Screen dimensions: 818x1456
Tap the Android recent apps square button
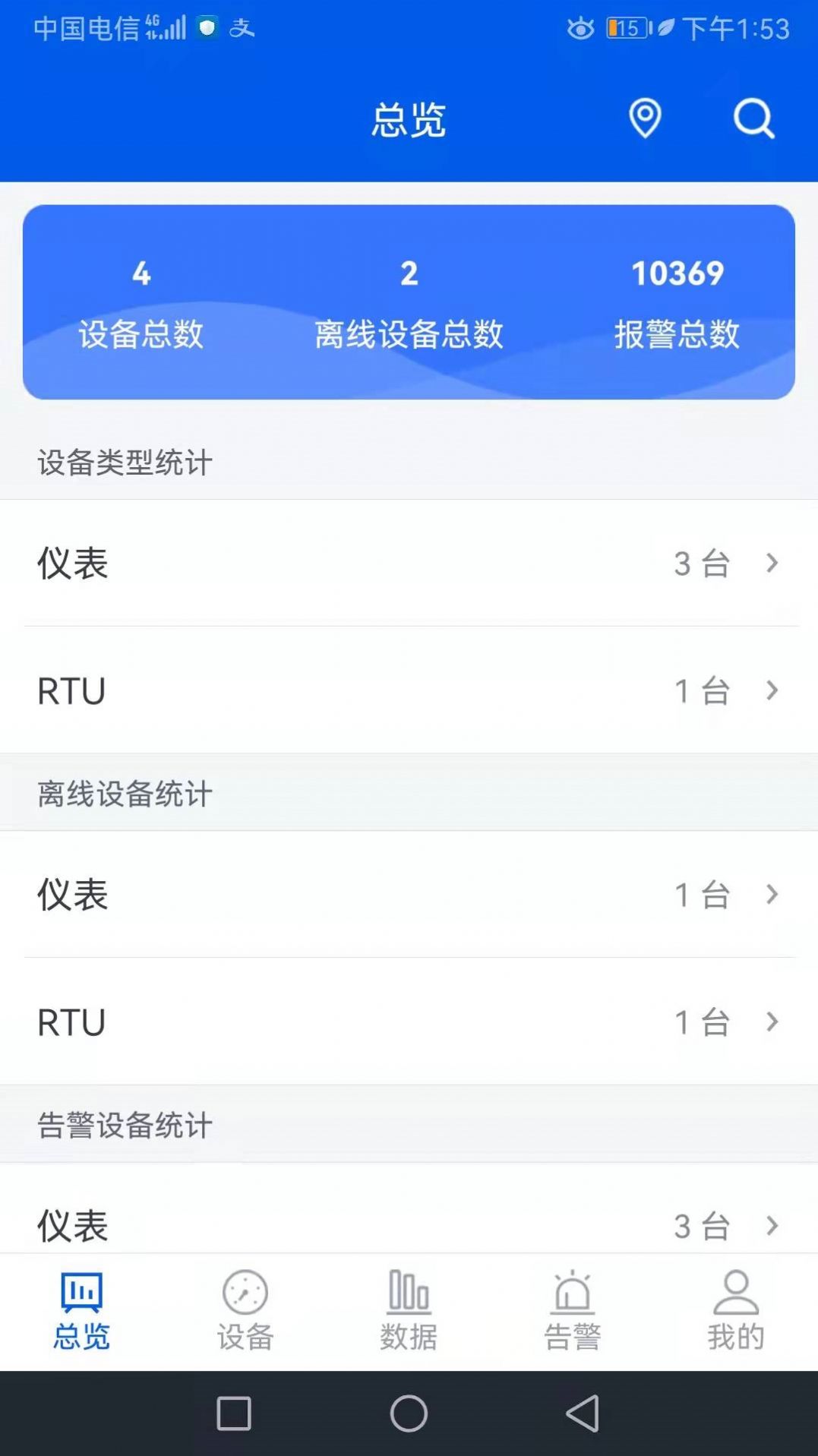233,1413
